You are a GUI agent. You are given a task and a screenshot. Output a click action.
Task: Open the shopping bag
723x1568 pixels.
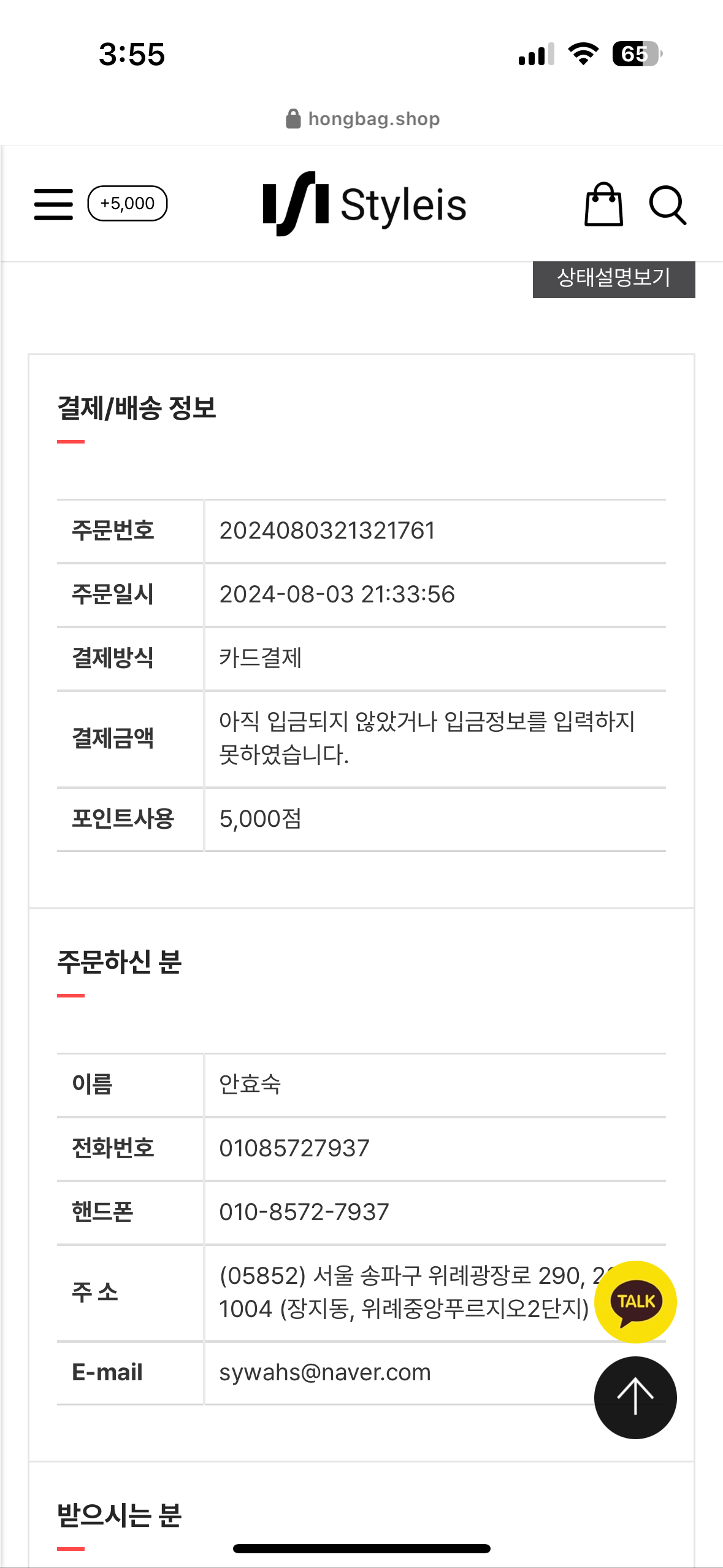[x=603, y=205]
